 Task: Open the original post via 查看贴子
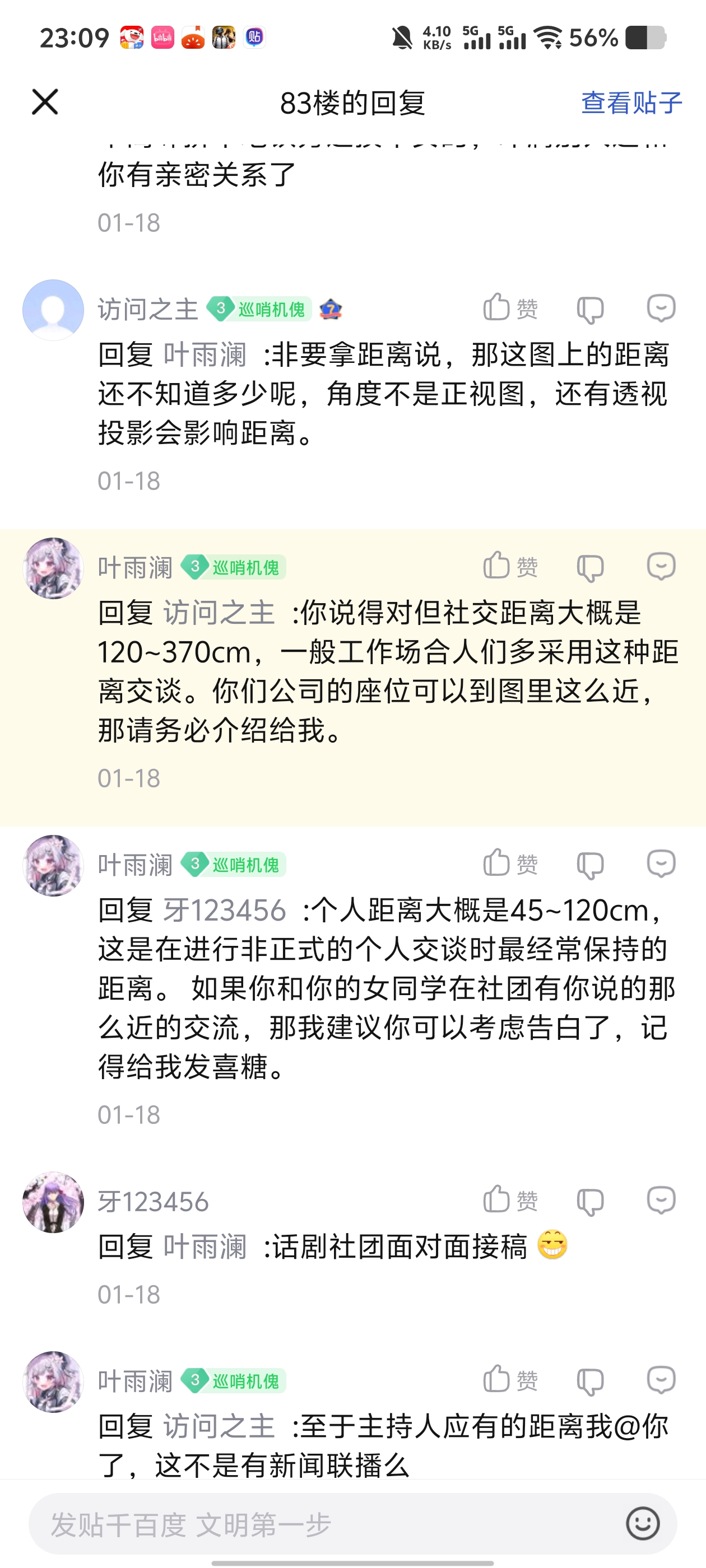[631, 103]
